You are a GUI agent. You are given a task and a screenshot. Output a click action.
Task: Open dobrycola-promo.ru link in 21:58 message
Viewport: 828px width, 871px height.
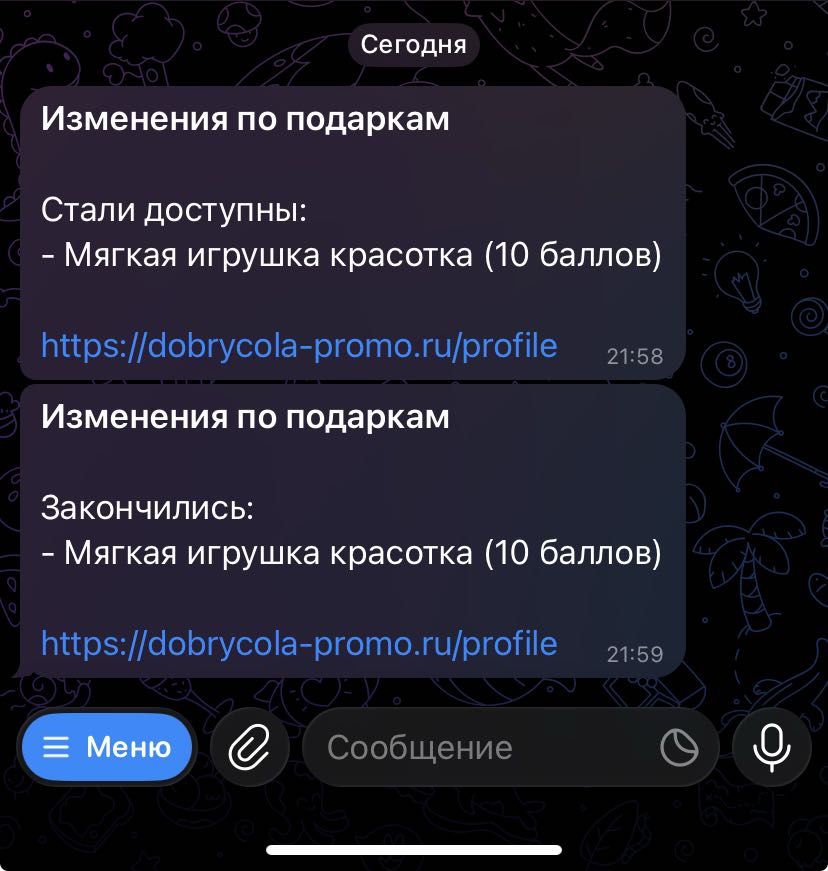[298, 346]
